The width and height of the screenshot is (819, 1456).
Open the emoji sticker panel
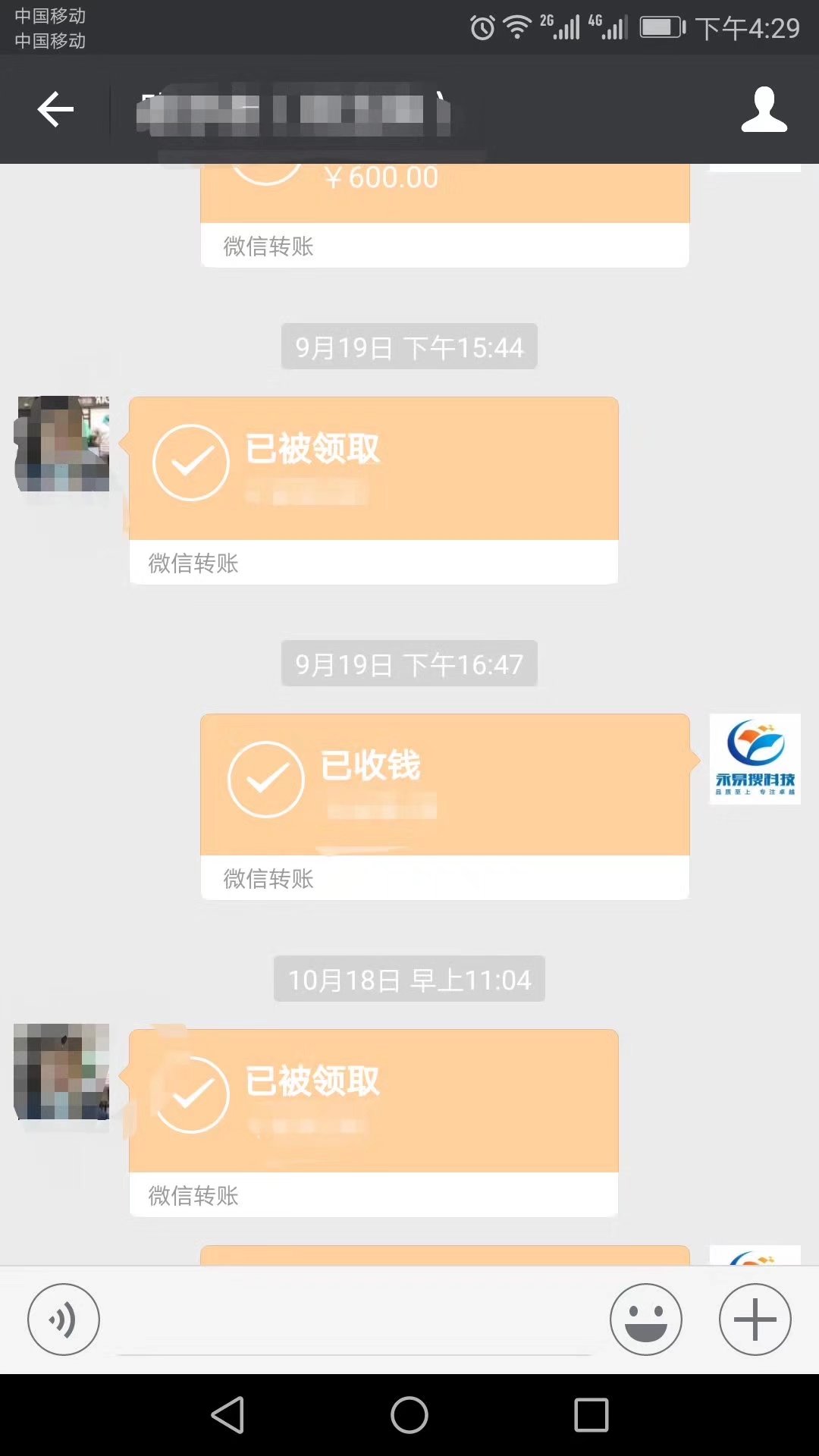pyautogui.click(x=645, y=1319)
